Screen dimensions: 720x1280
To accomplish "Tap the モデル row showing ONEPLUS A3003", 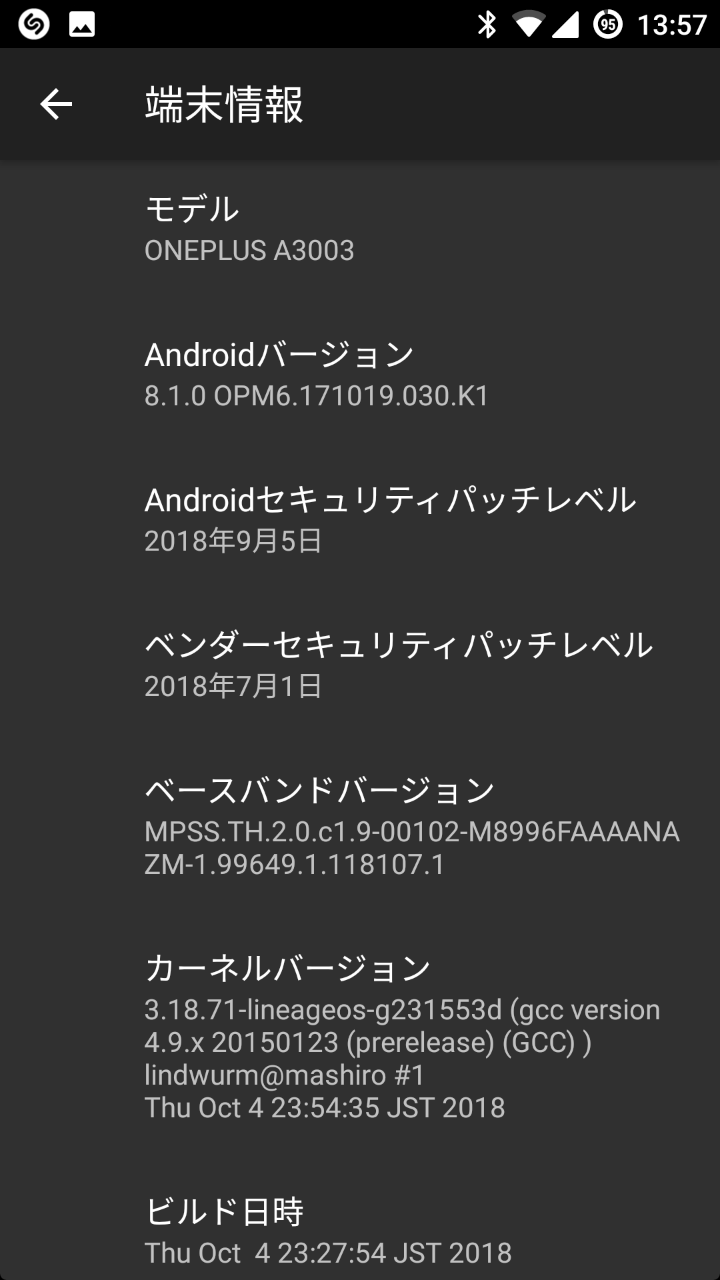I will click(x=360, y=230).
